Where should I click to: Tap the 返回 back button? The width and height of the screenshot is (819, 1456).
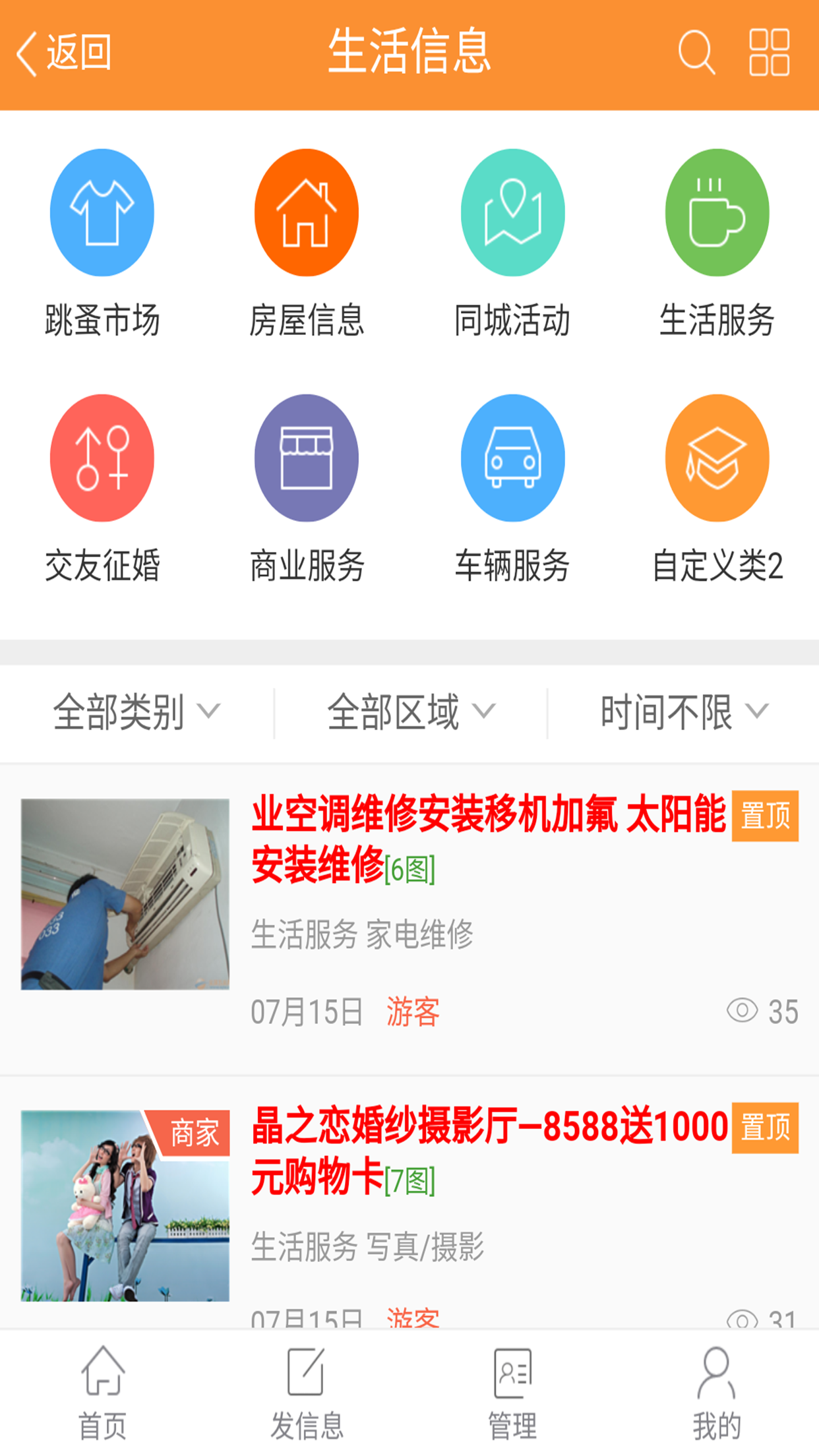64,53
